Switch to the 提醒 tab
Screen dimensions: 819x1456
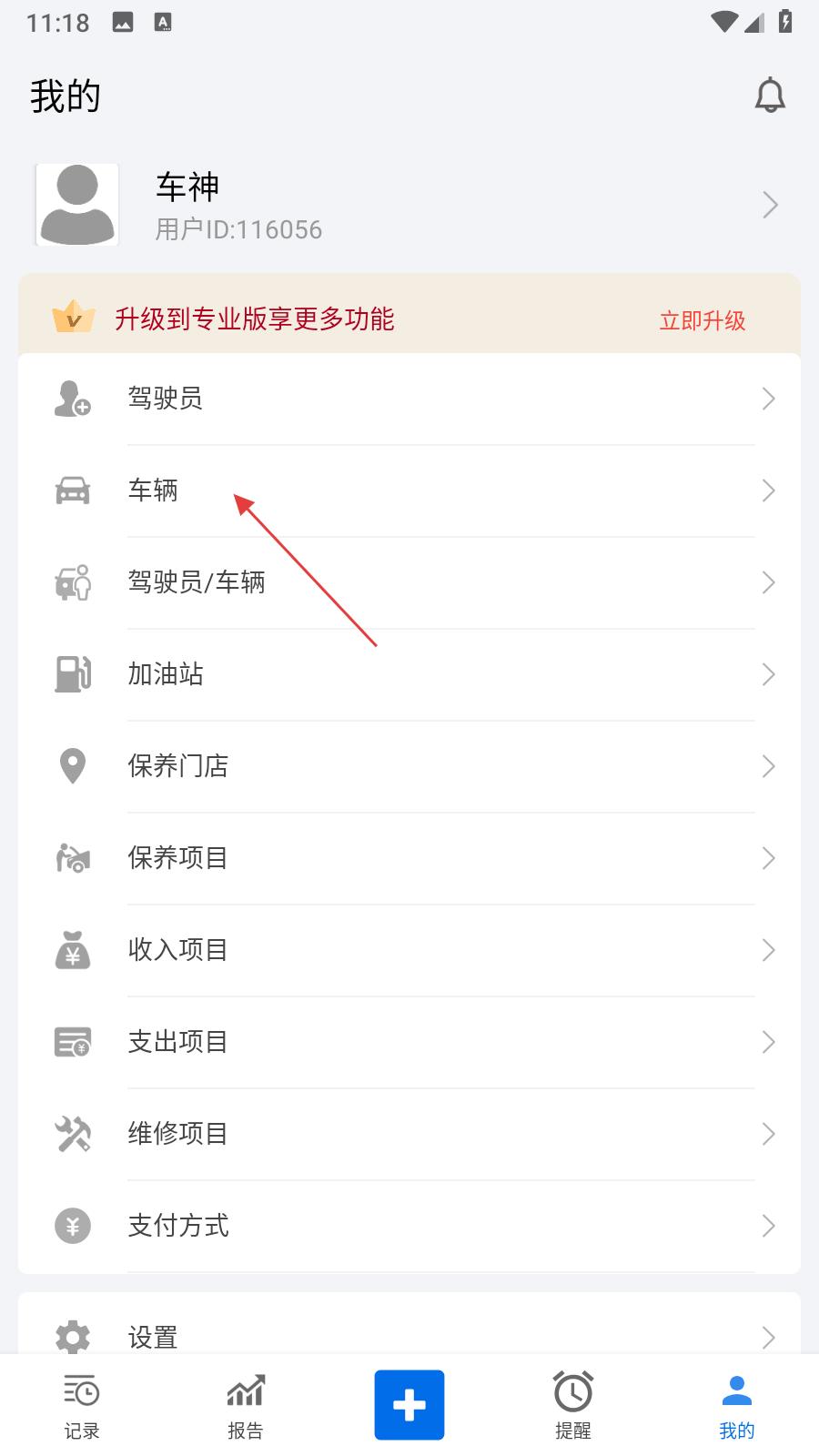click(573, 1406)
